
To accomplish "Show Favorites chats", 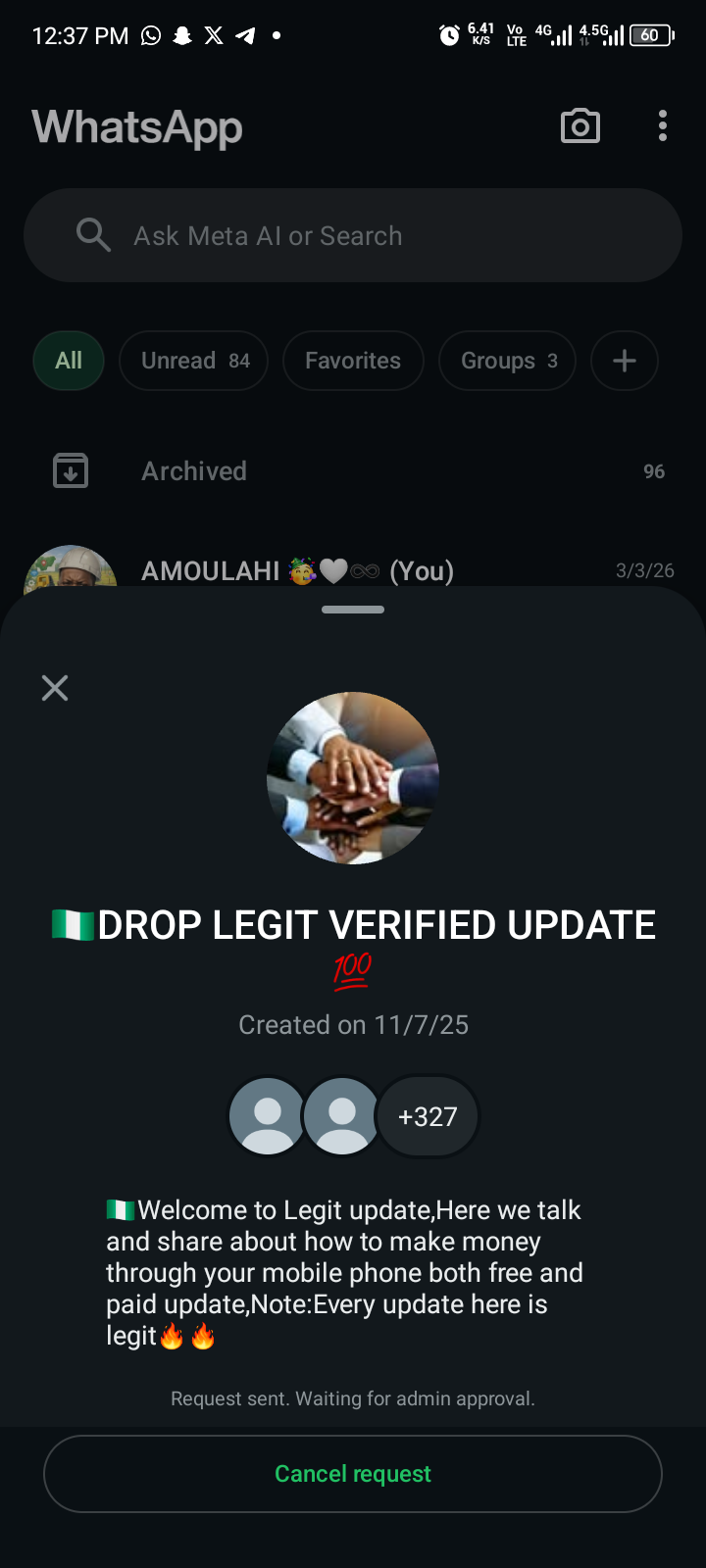I will pos(353,361).
